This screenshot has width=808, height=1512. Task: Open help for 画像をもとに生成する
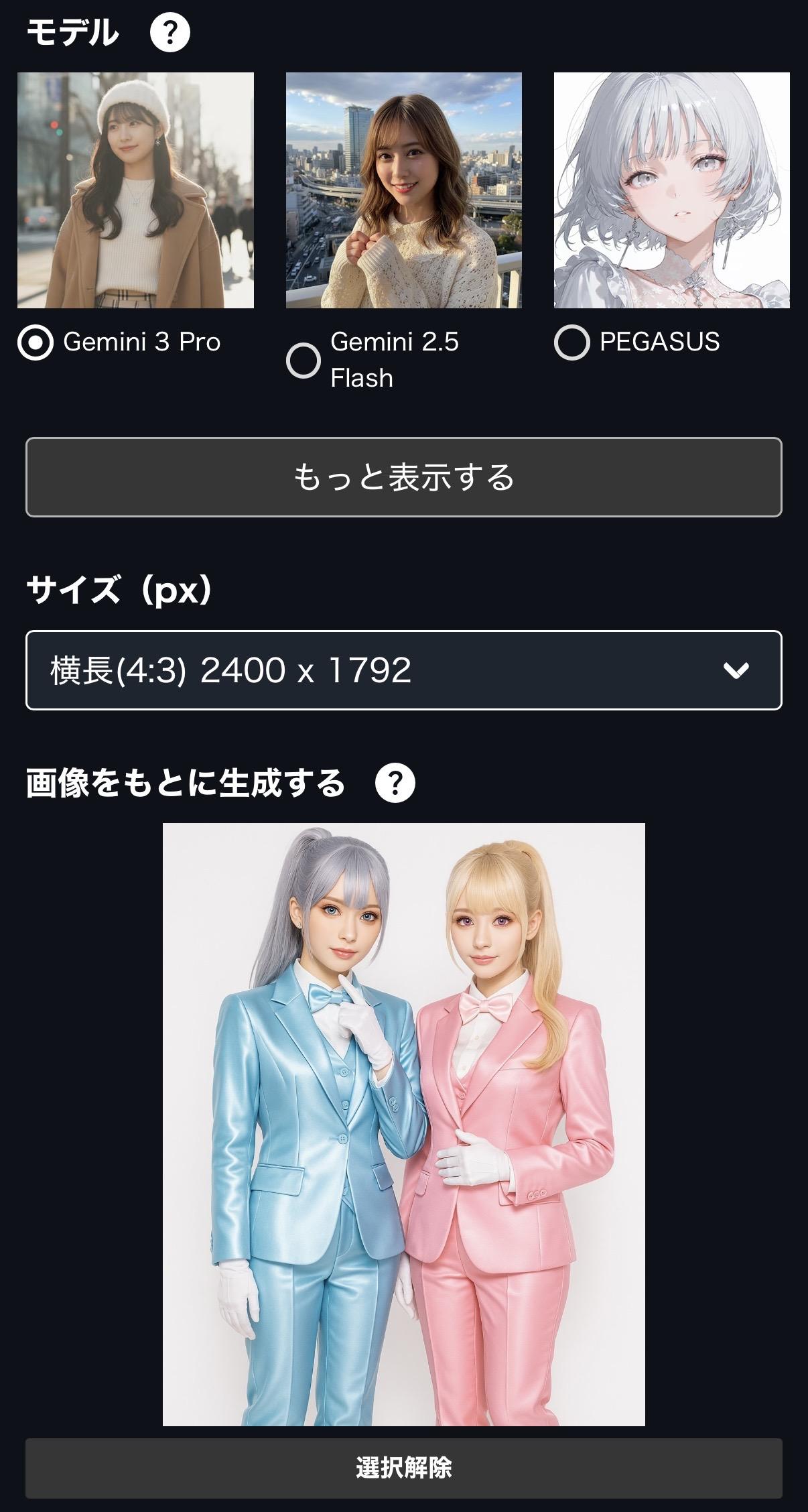click(395, 783)
